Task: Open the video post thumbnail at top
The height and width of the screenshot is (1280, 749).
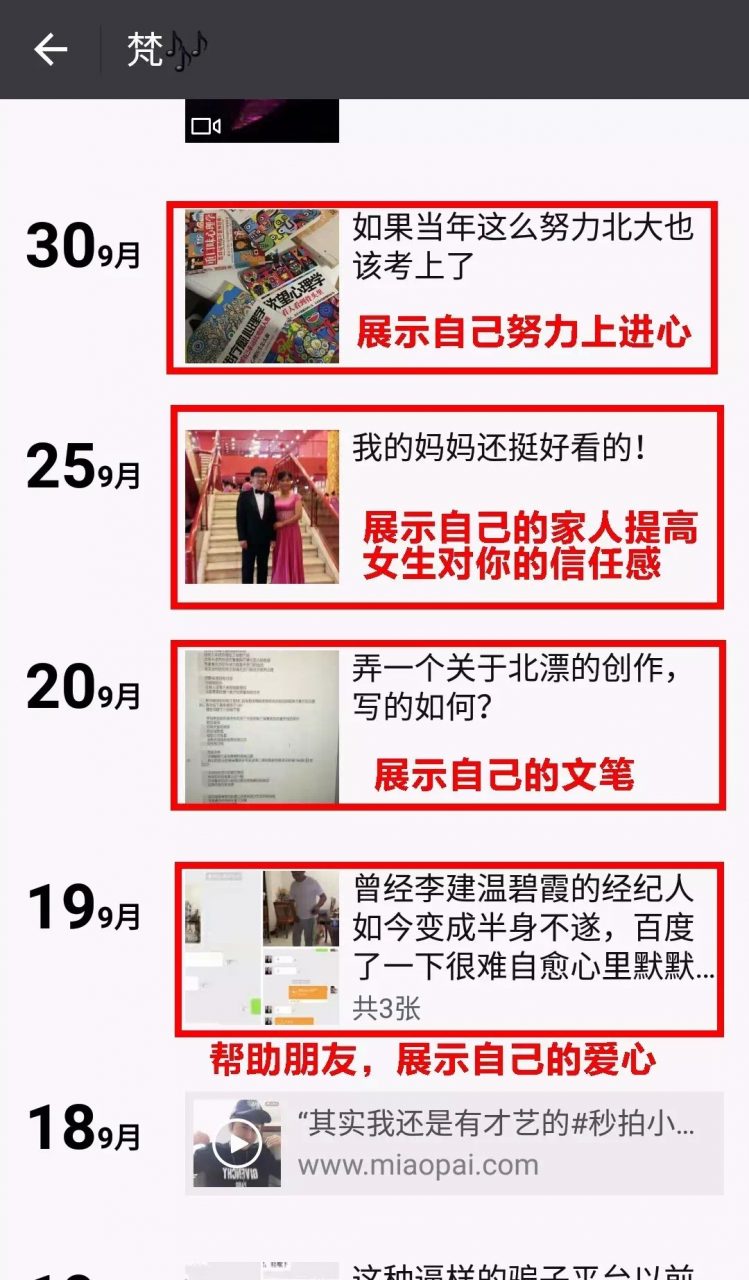Action: tap(261, 121)
